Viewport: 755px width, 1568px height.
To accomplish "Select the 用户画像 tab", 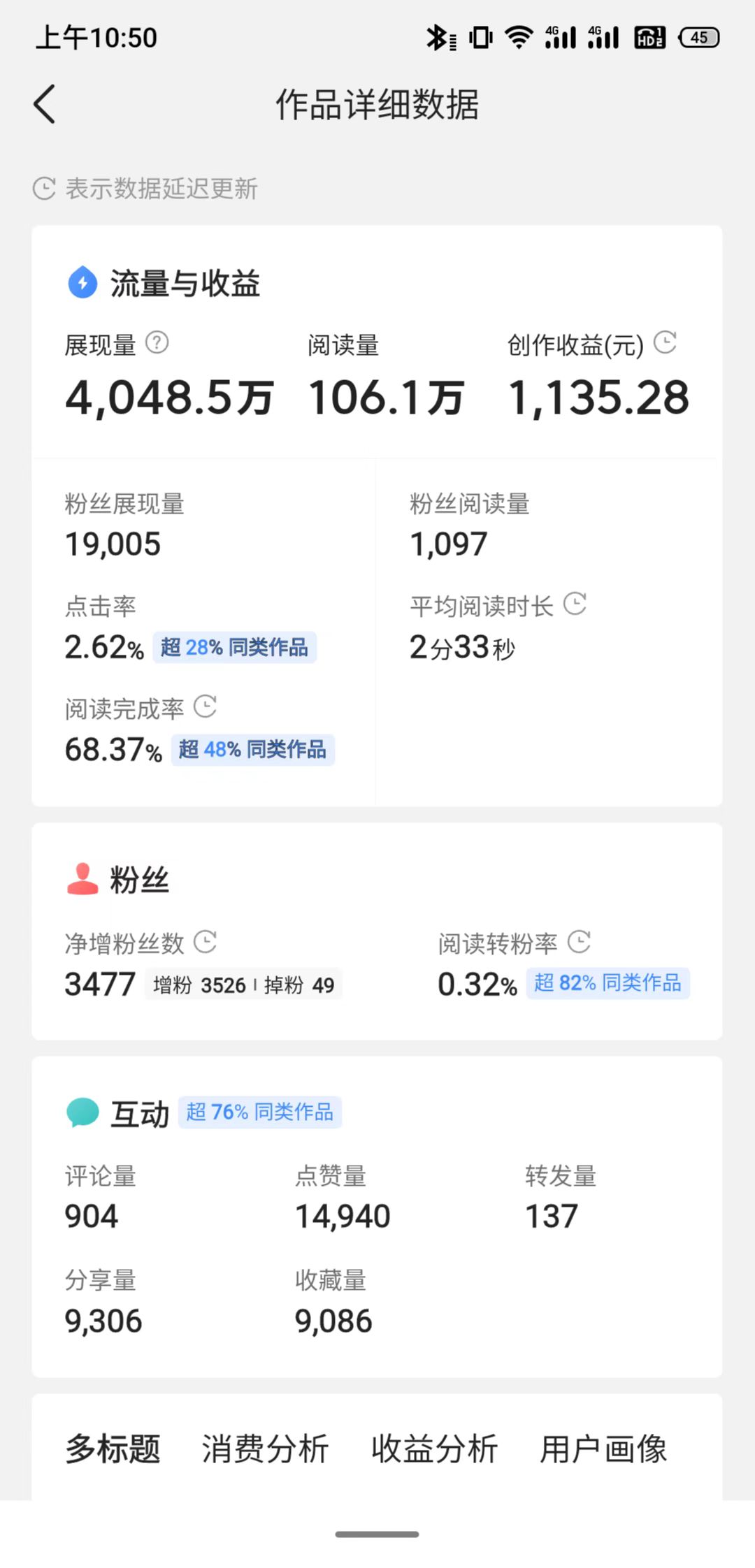I will pos(603,1450).
